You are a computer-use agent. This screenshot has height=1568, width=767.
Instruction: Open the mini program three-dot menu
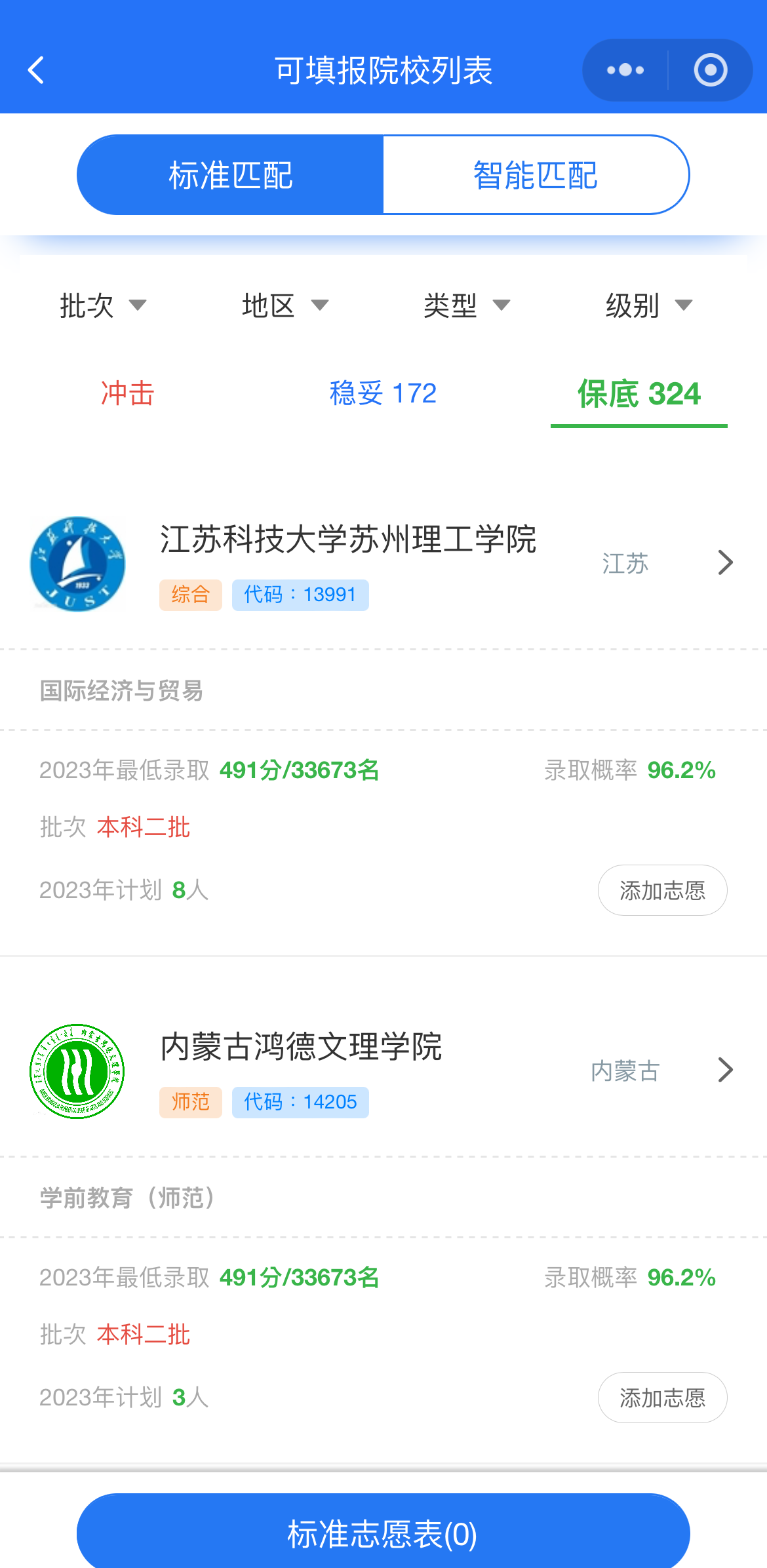[x=625, y=70]
